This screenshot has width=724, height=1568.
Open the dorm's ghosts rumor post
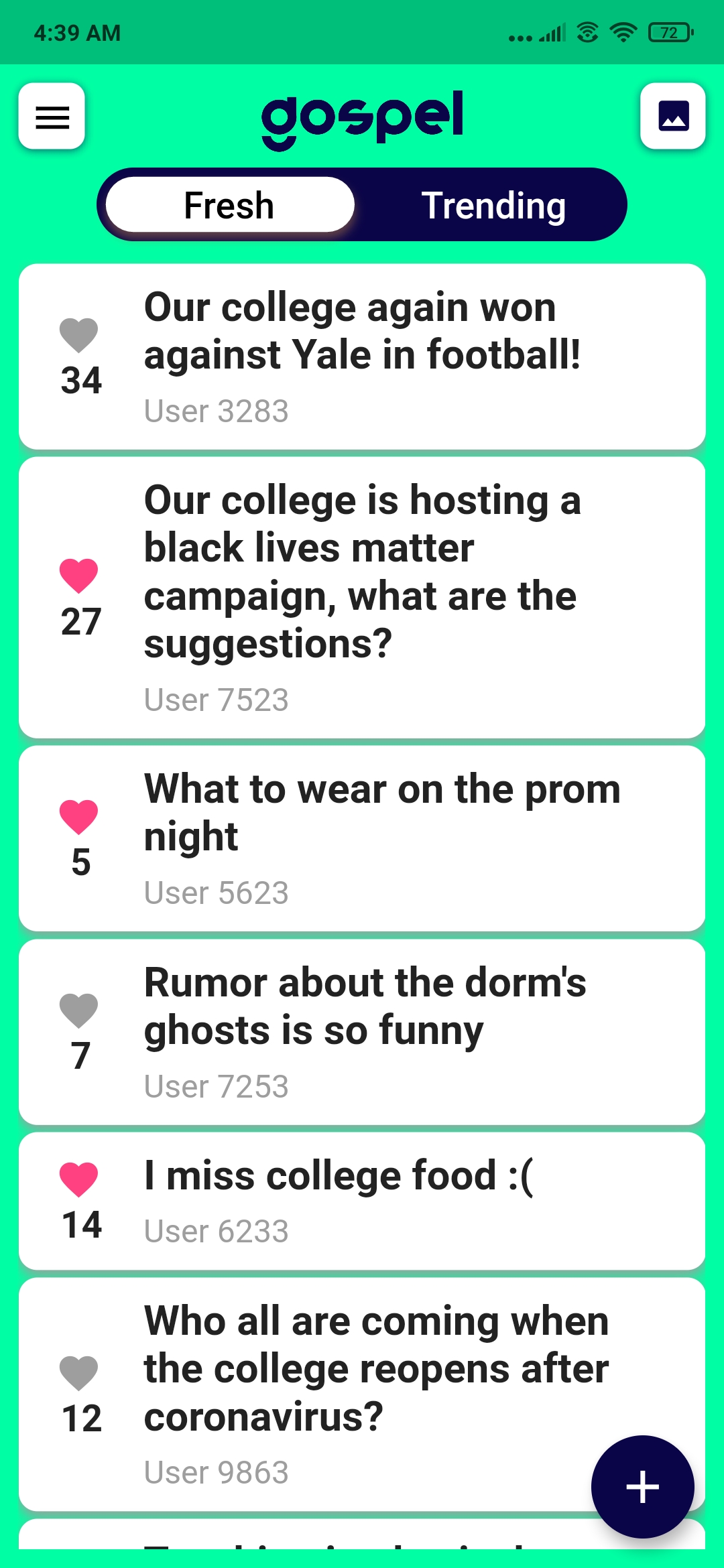point(362,1032)
